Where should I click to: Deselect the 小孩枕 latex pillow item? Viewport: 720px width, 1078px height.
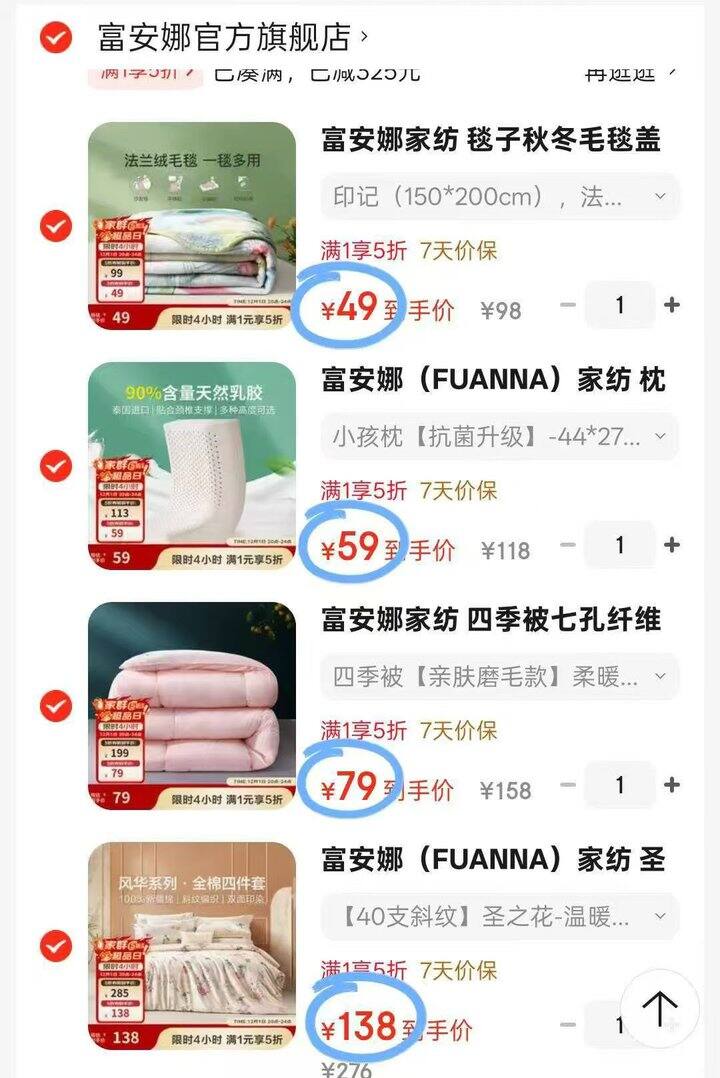pos(56,466)
